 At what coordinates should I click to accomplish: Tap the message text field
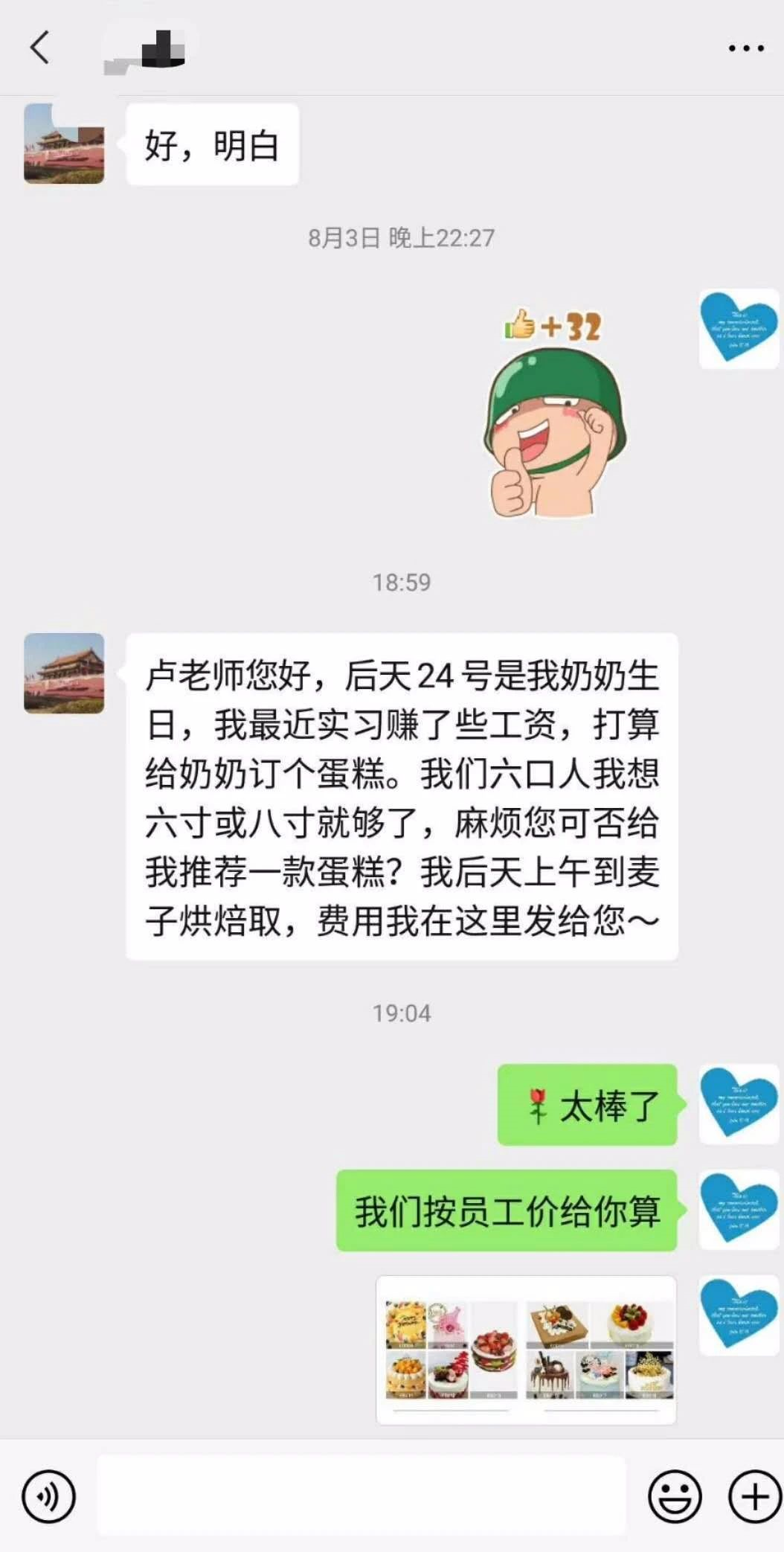[x=362, y=1495]
